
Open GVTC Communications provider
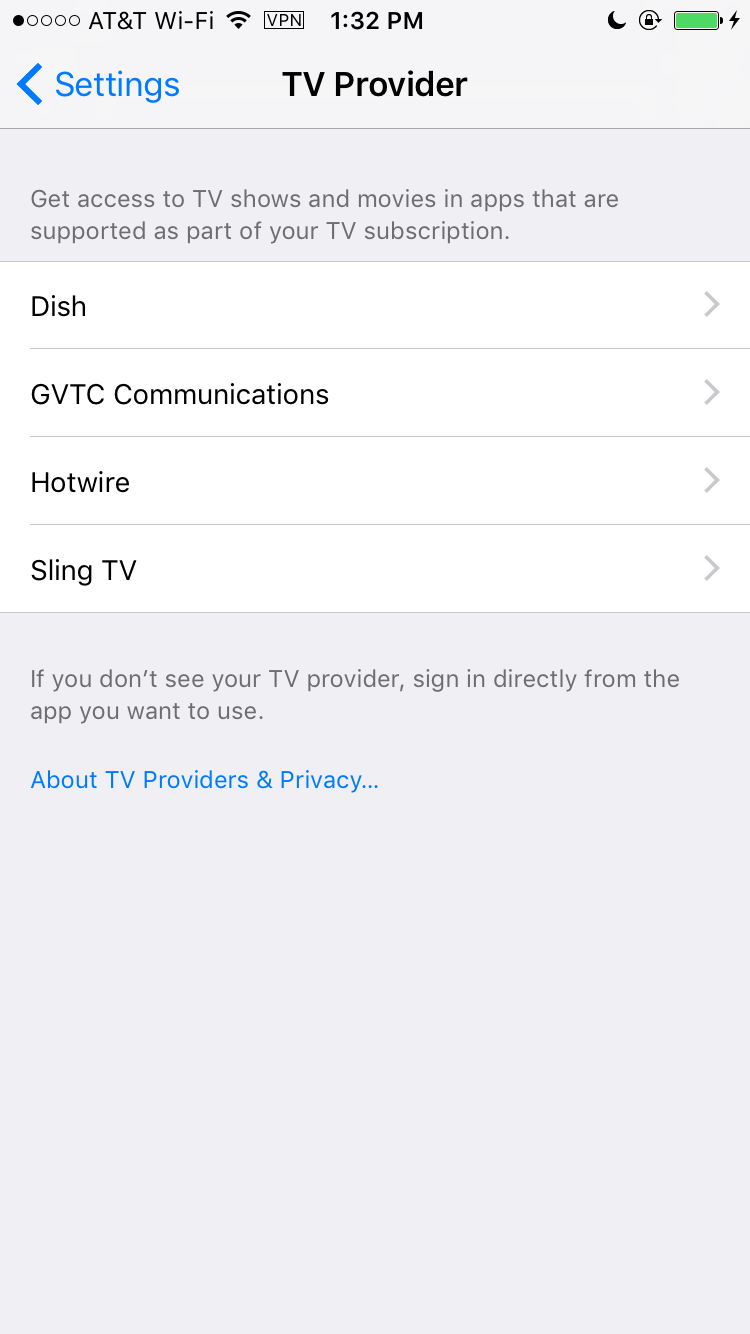coord(375,394)
